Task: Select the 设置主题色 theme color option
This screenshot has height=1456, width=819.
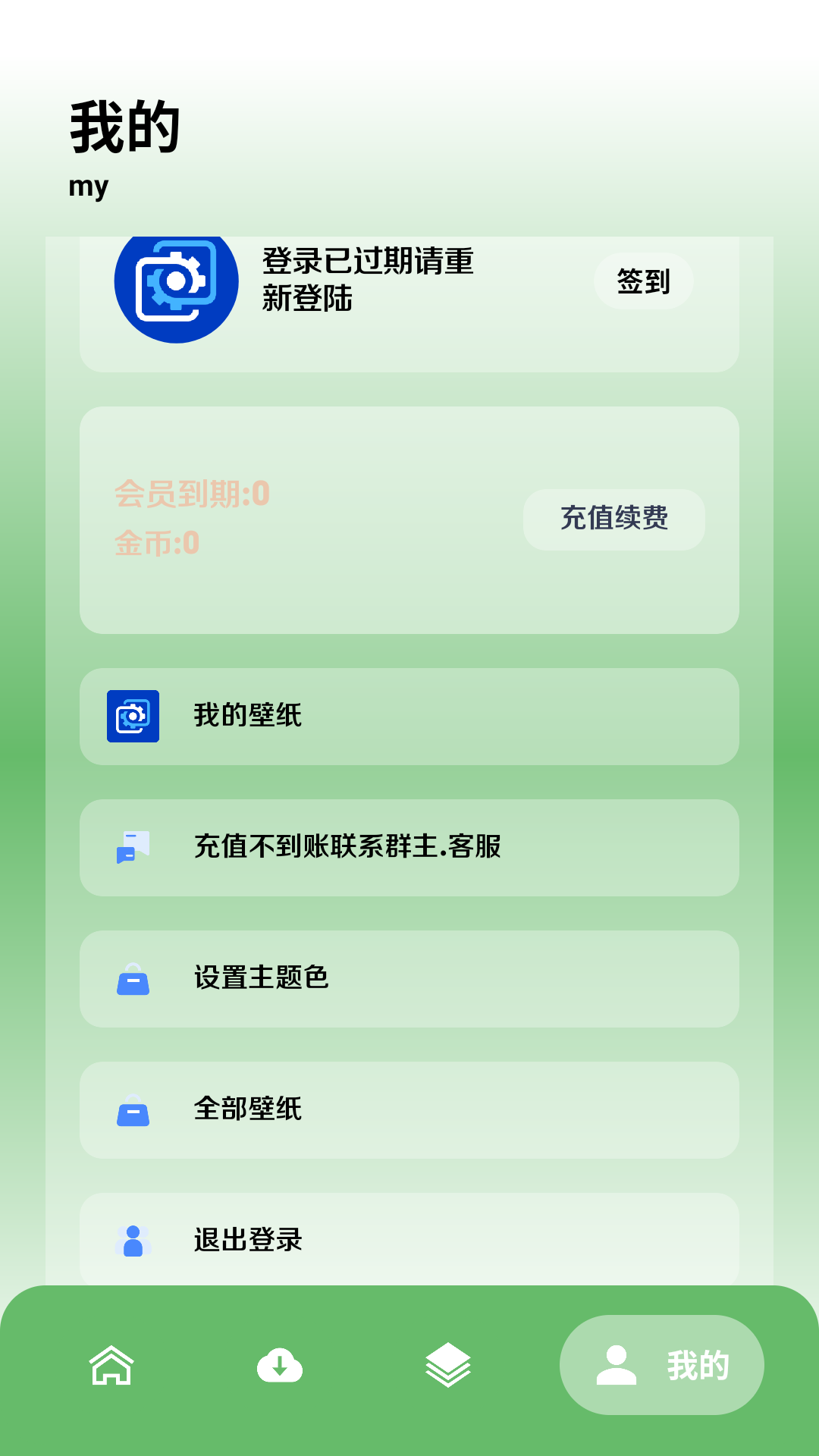Action: (409, 979)
